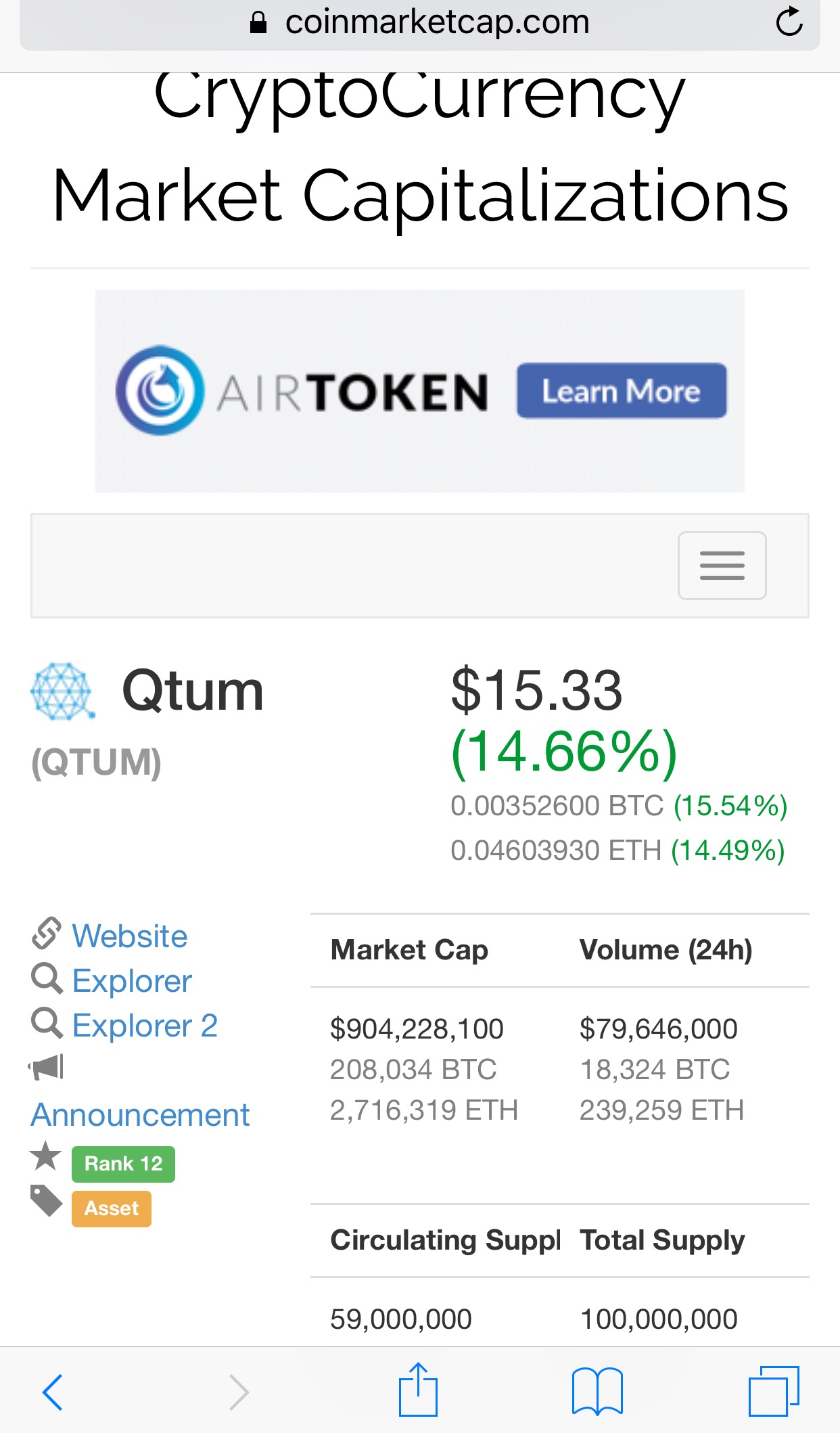Open the Explorer link
This screenshot has width=840, height=1433.
pos(132,981)
